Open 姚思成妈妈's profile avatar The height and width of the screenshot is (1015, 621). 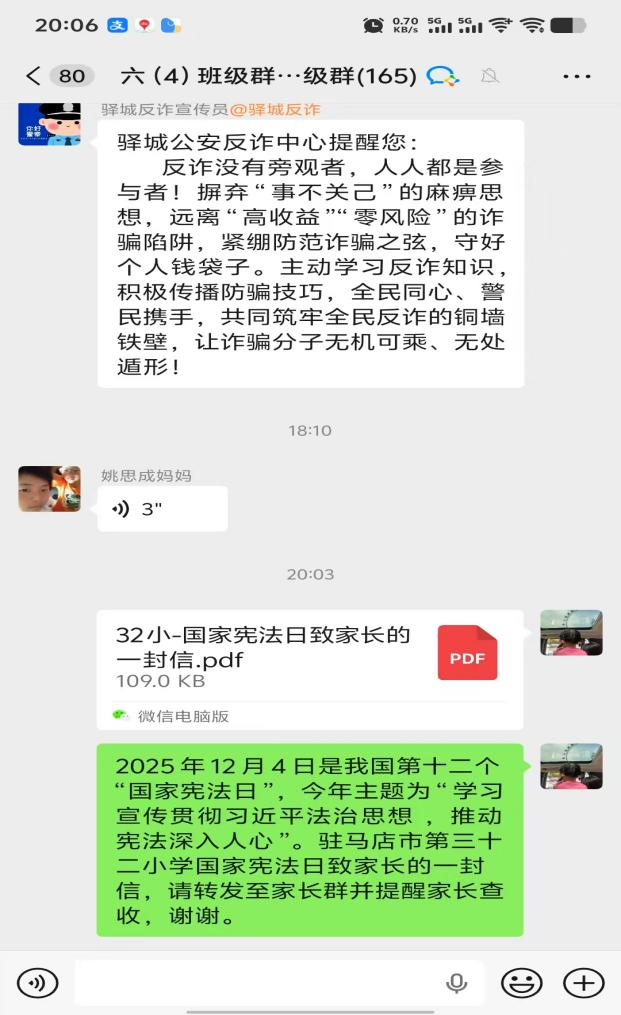tap(49, 489)
